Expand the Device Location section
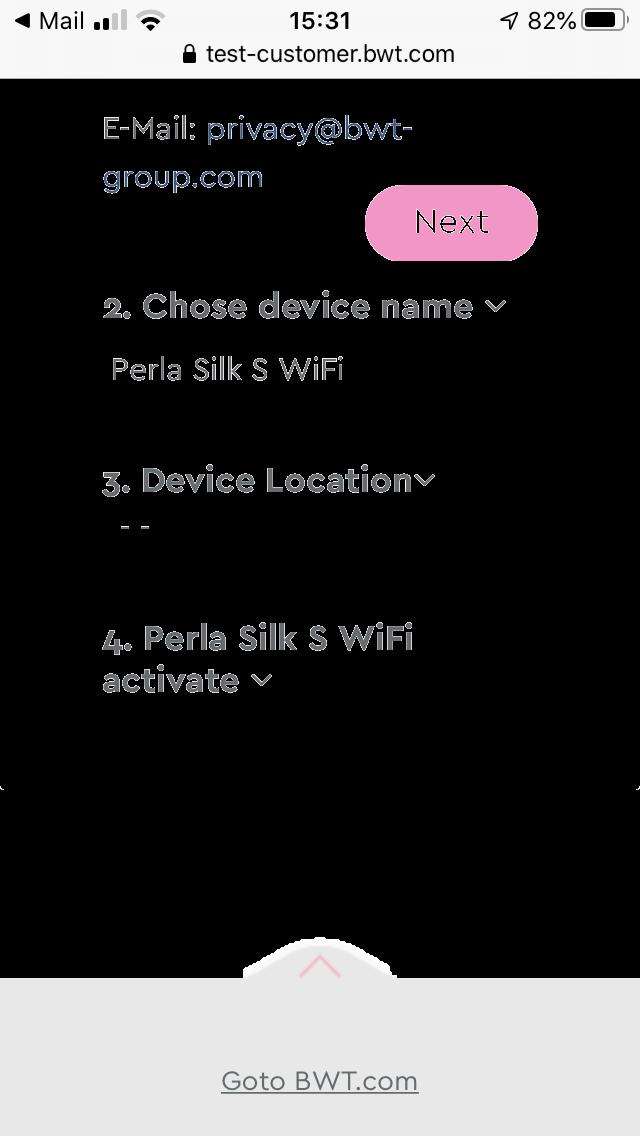Image resolution: width=640 pixels, height=1136 pixels. (x=269, y=481)
